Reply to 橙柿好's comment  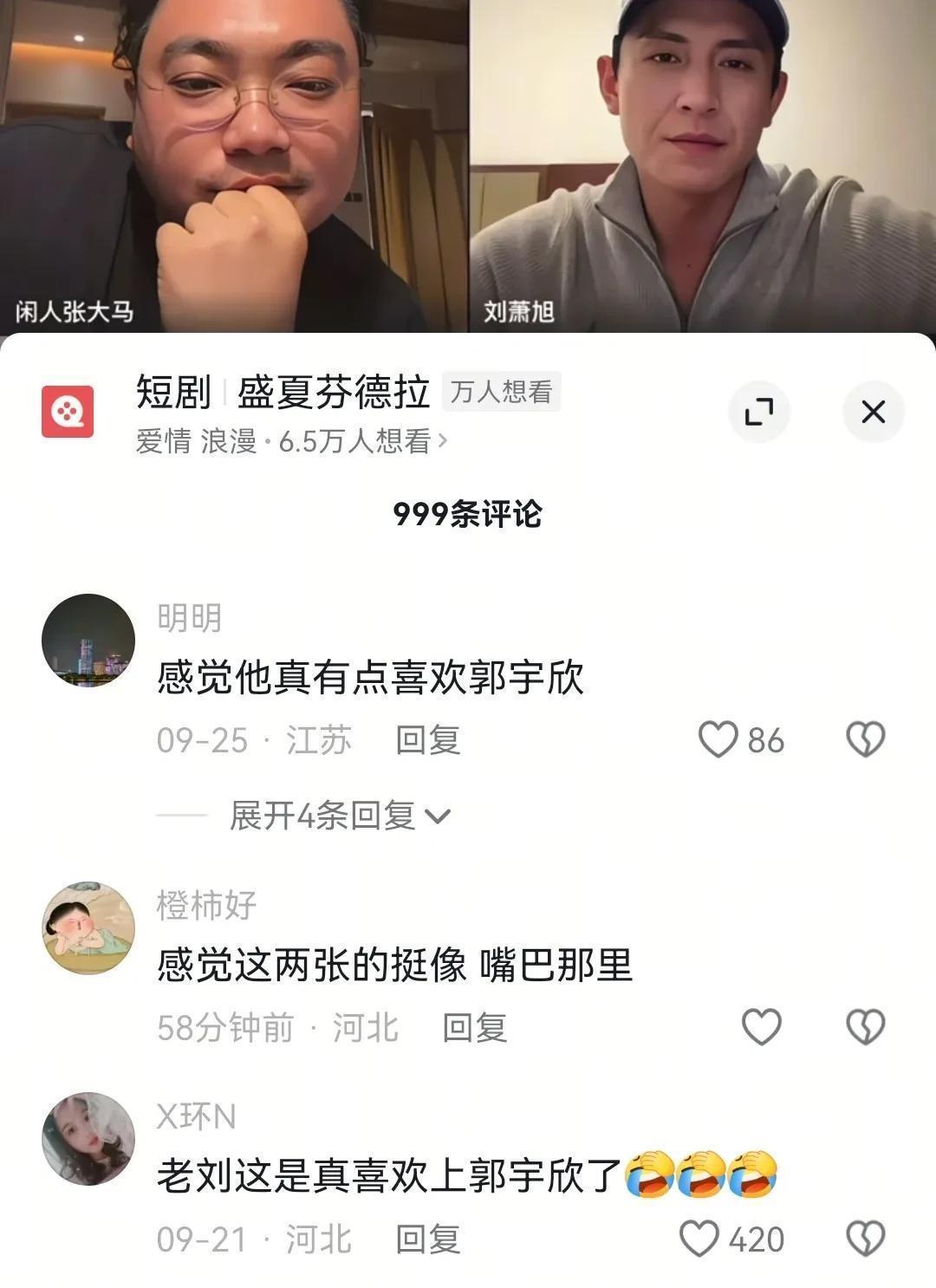point(474,1028)
